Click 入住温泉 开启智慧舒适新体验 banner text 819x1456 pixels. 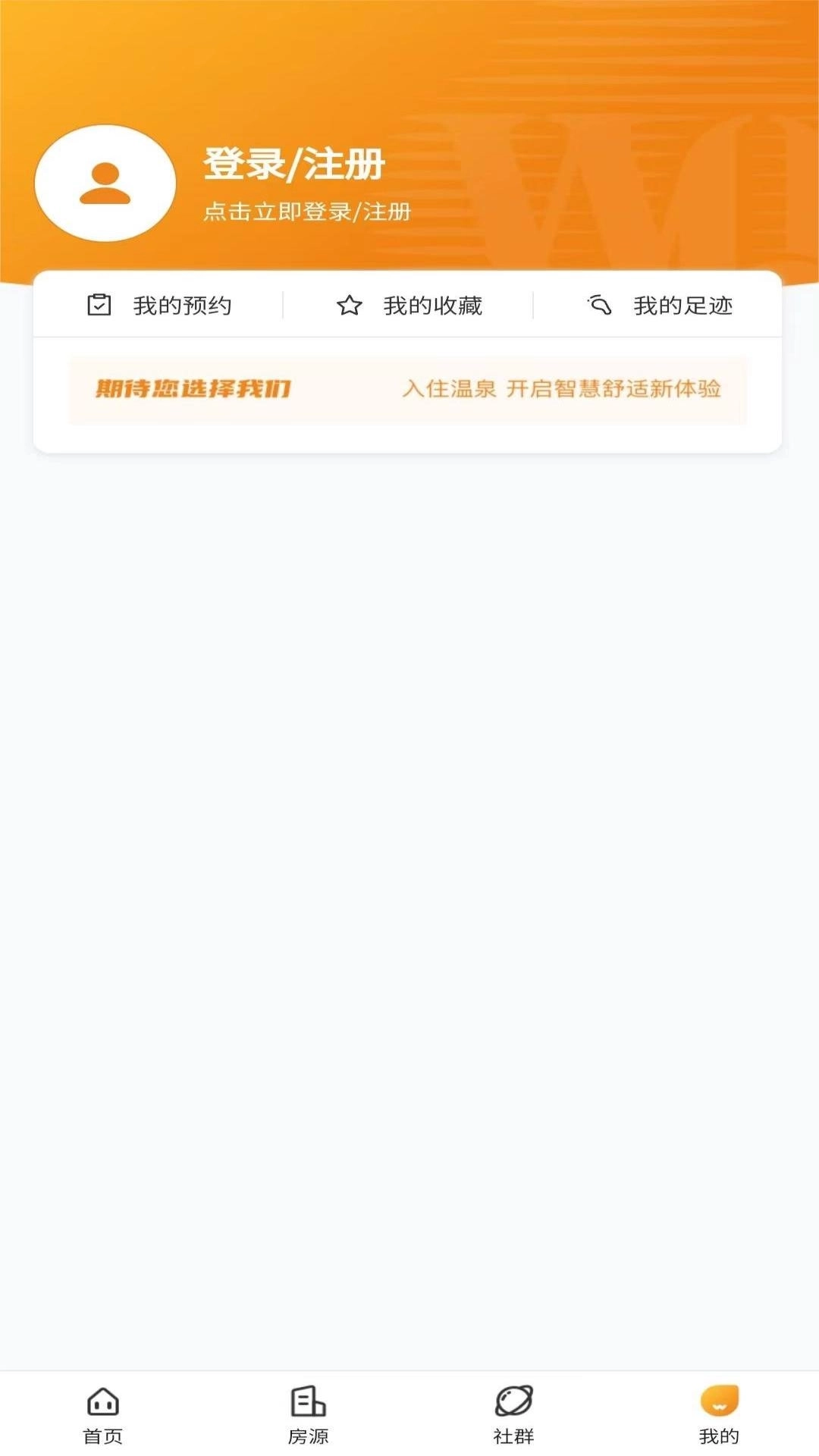coord(564,388)
